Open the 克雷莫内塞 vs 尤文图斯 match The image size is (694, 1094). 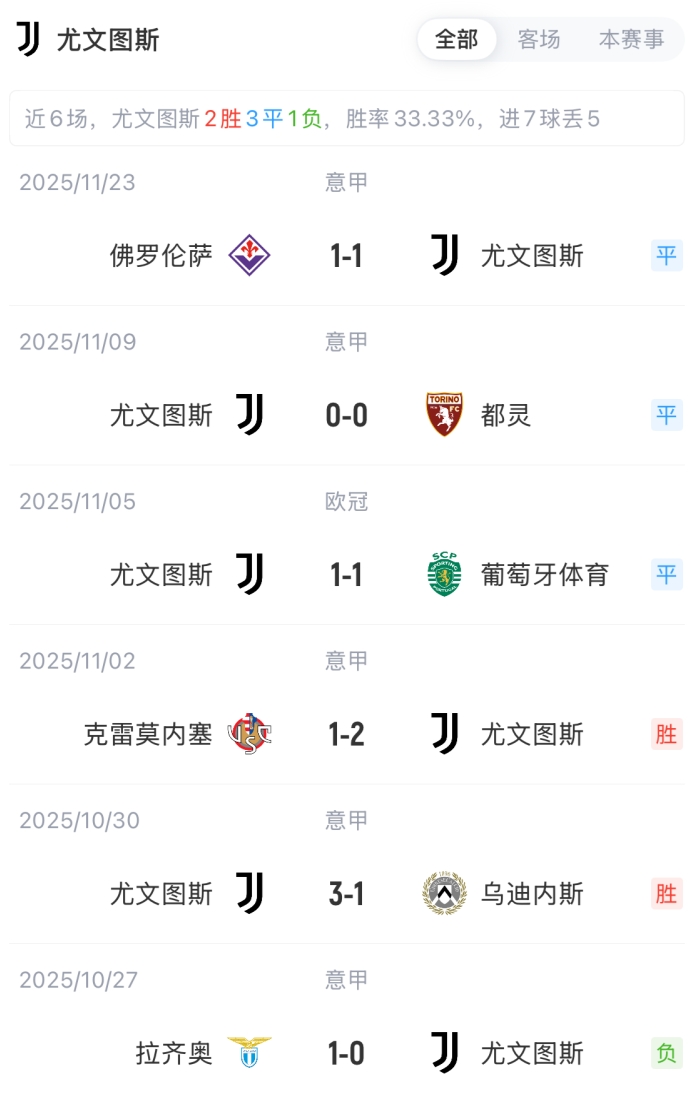tap(347, 735)
